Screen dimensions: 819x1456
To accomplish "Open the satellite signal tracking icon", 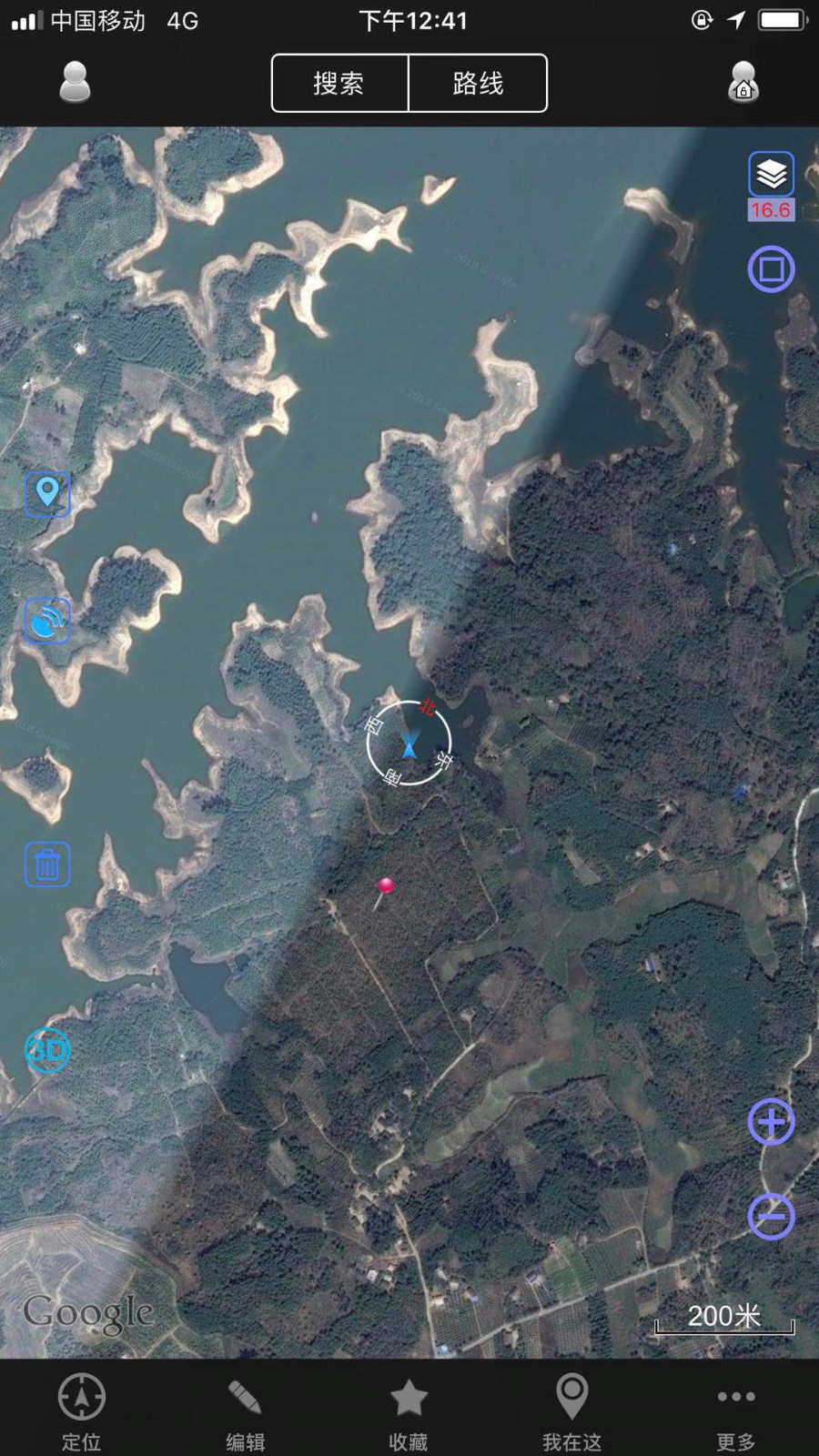I will coord(47,621).
